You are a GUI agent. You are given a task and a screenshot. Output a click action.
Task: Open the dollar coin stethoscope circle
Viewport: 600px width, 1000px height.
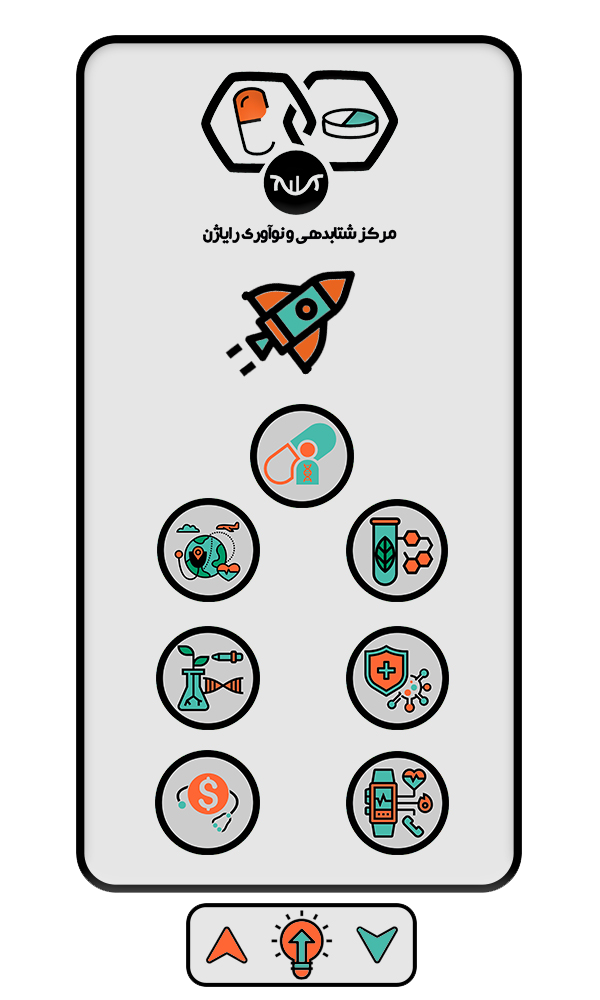click(x=207, y=802)
